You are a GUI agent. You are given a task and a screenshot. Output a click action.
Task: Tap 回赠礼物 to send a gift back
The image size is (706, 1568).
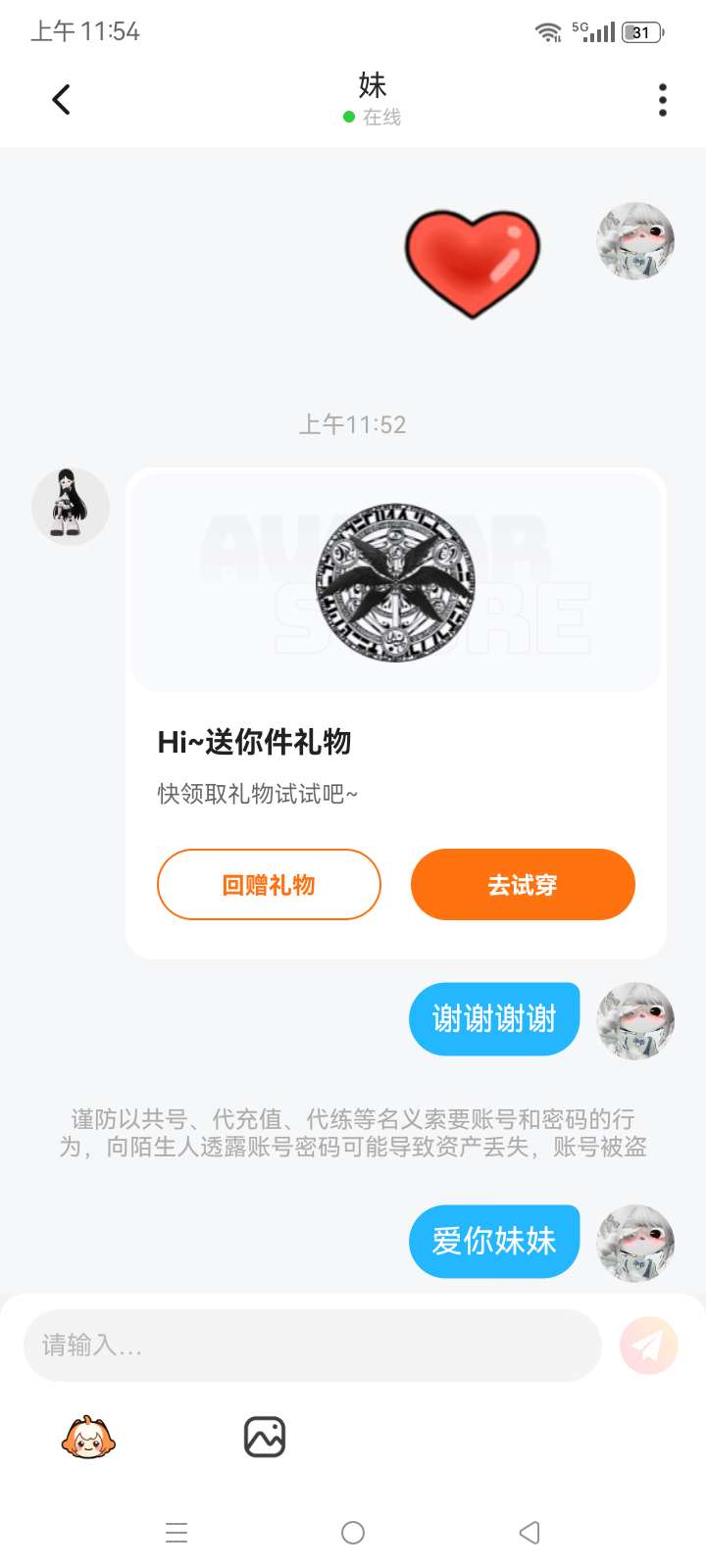pyautogui.click(x=269, y=884)
